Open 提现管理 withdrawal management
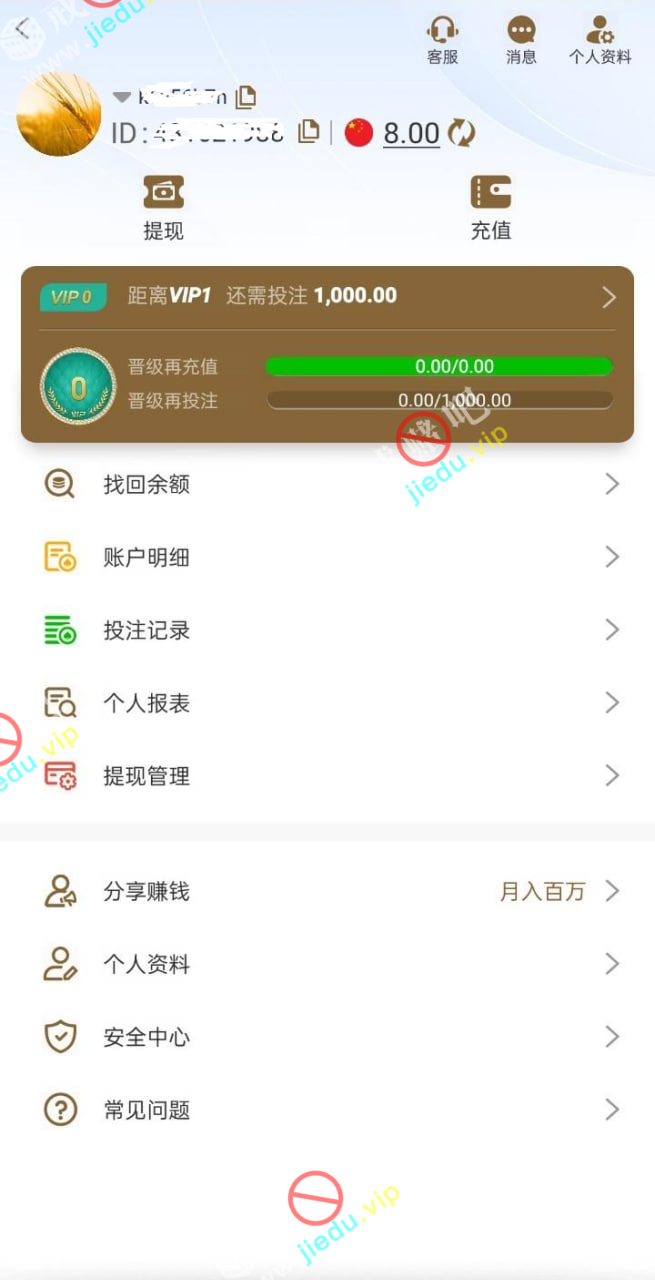 coord(327,776)
